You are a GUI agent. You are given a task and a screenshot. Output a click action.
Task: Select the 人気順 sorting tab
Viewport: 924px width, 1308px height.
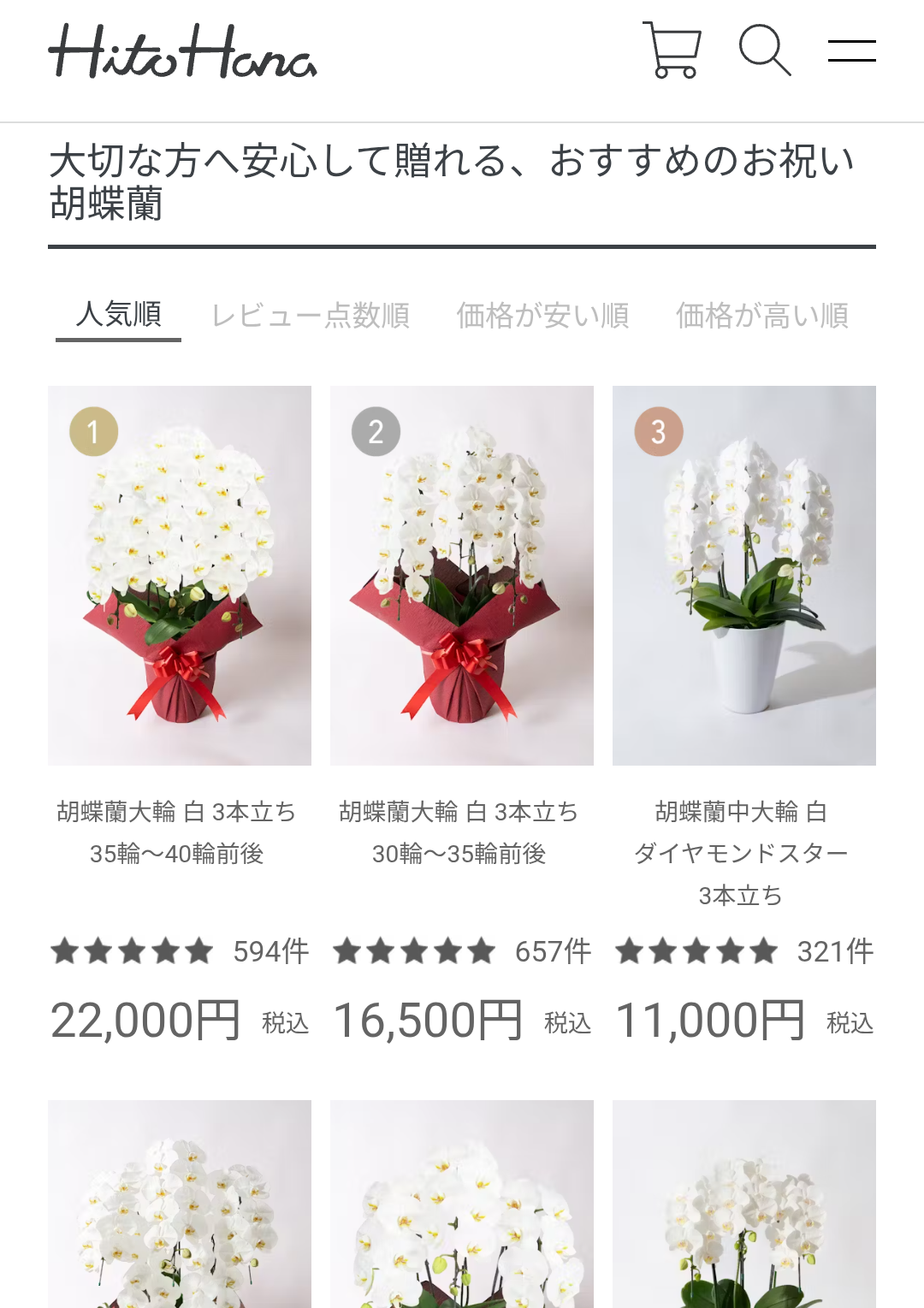[121, 316]
